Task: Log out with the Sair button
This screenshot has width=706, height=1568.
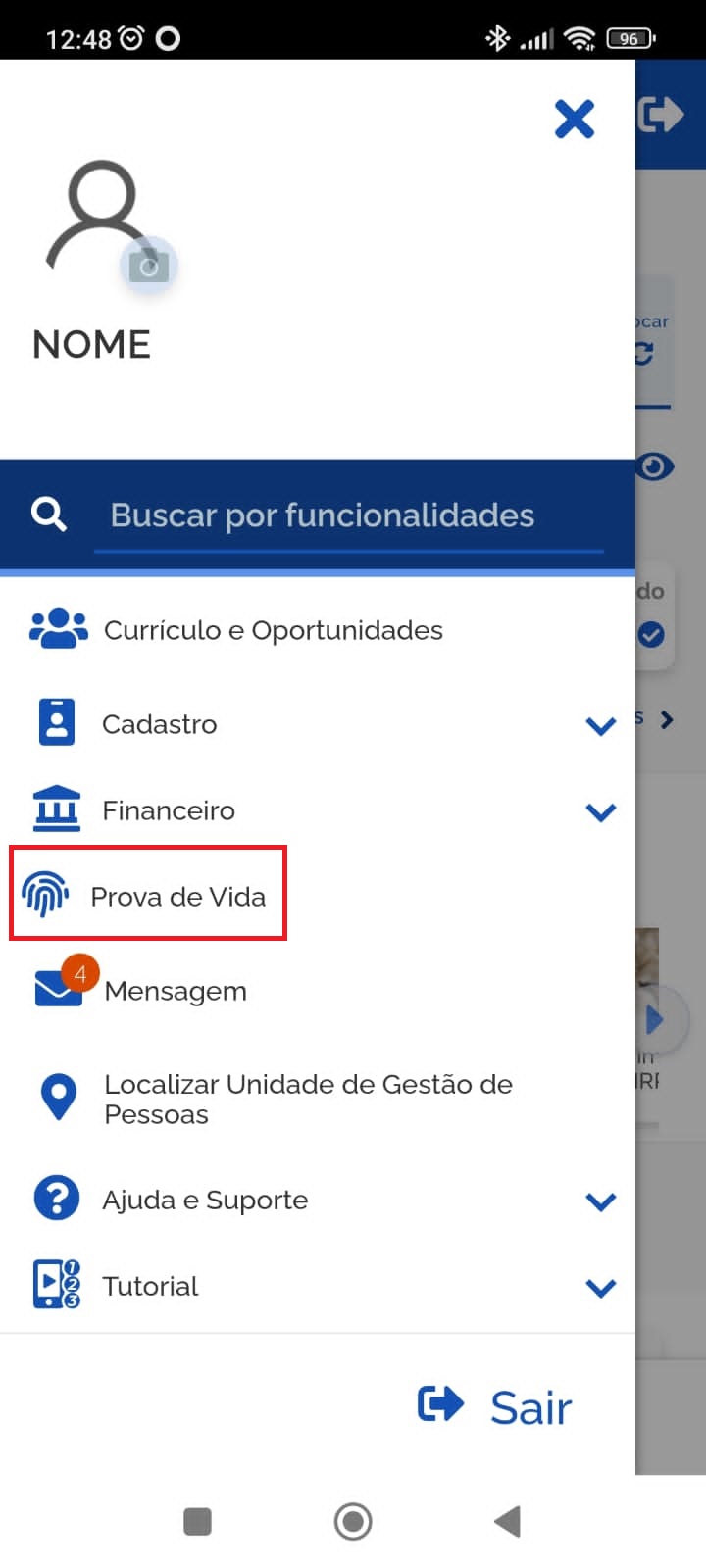Action: [496, 1407]
